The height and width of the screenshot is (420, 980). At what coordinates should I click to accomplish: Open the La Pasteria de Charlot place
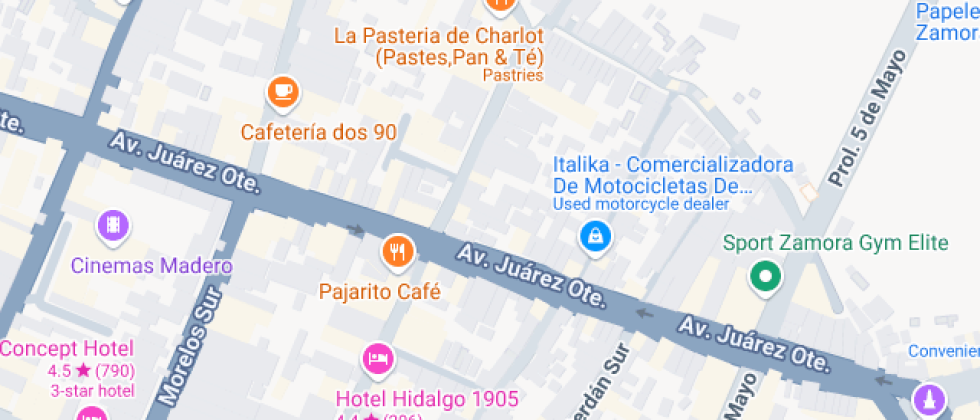[x=499, y=5]
